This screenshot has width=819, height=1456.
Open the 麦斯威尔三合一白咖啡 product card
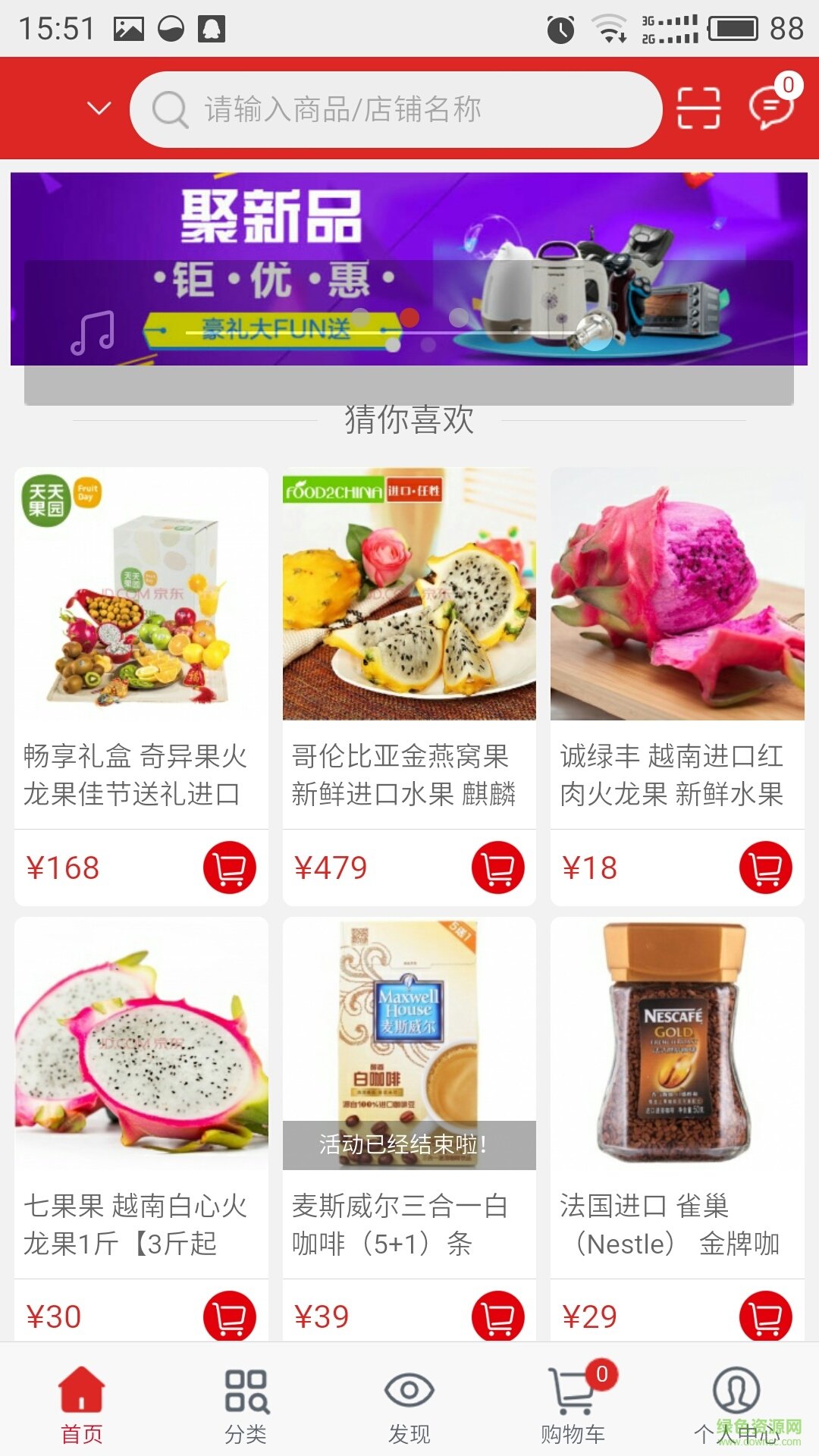tap(409, 1062)
